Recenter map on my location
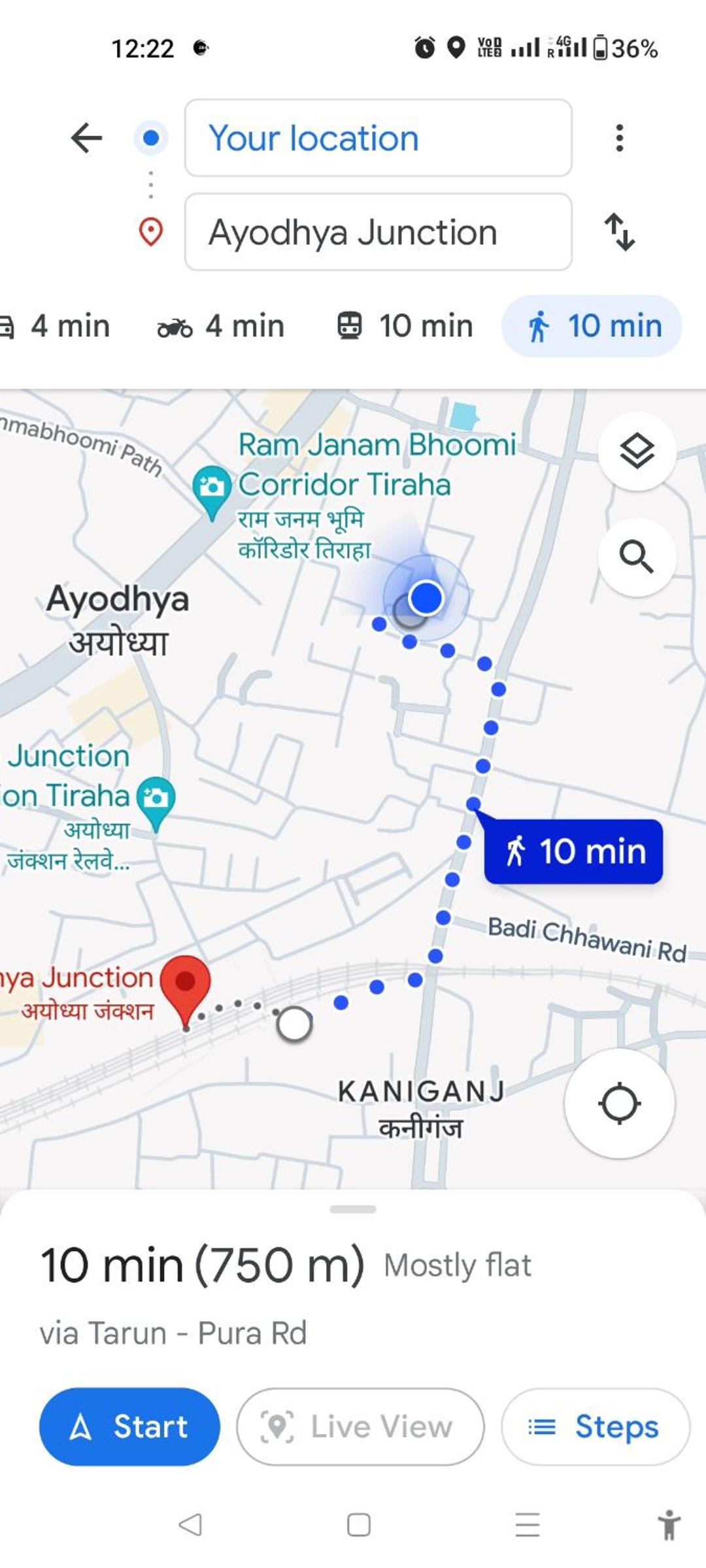 point(619,1103)
